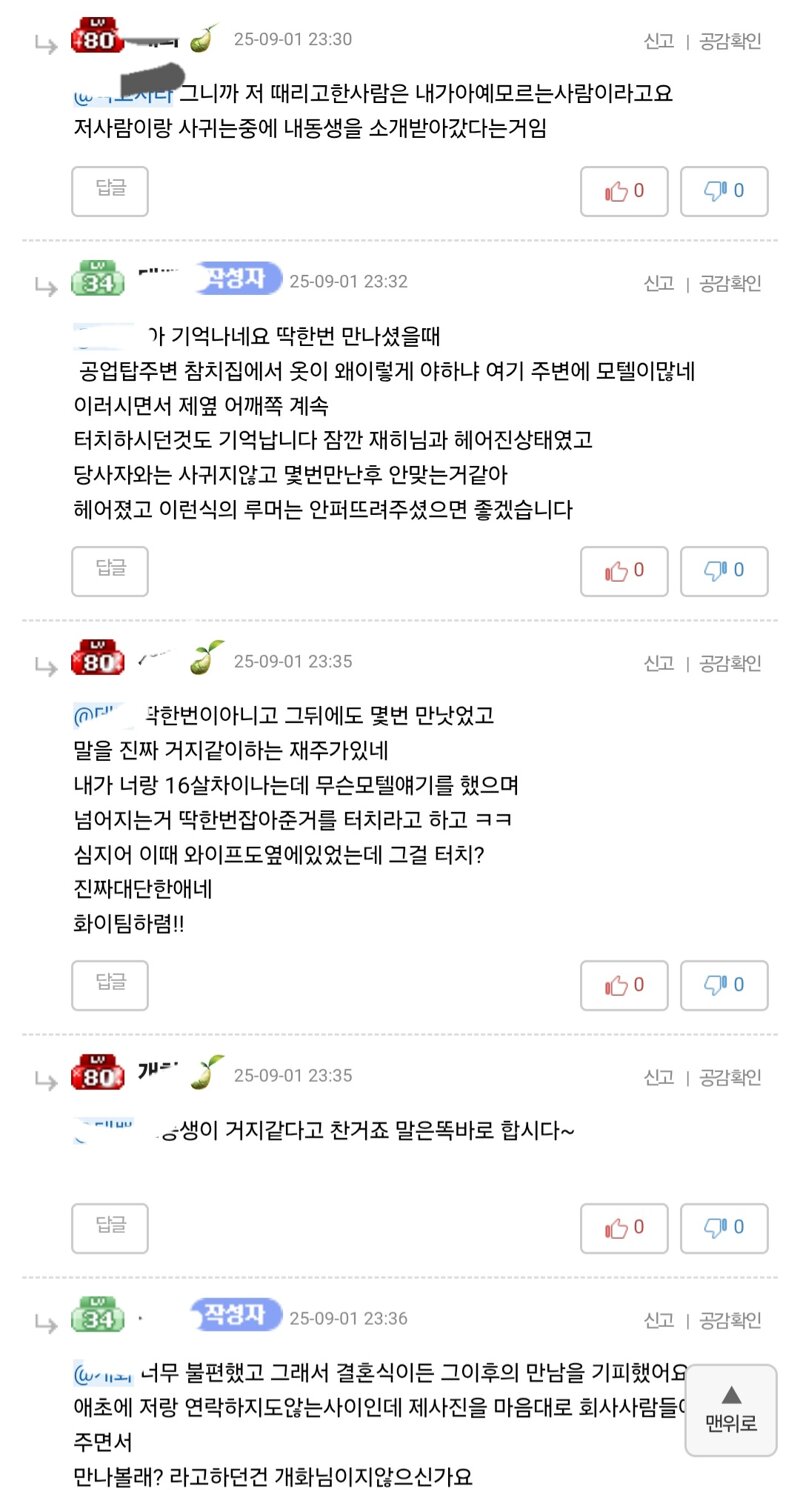The height and width of the screenshot is (1490, 800).
Task: Reply to the 23:30 comment via 답글
Action: click(110, 191)
